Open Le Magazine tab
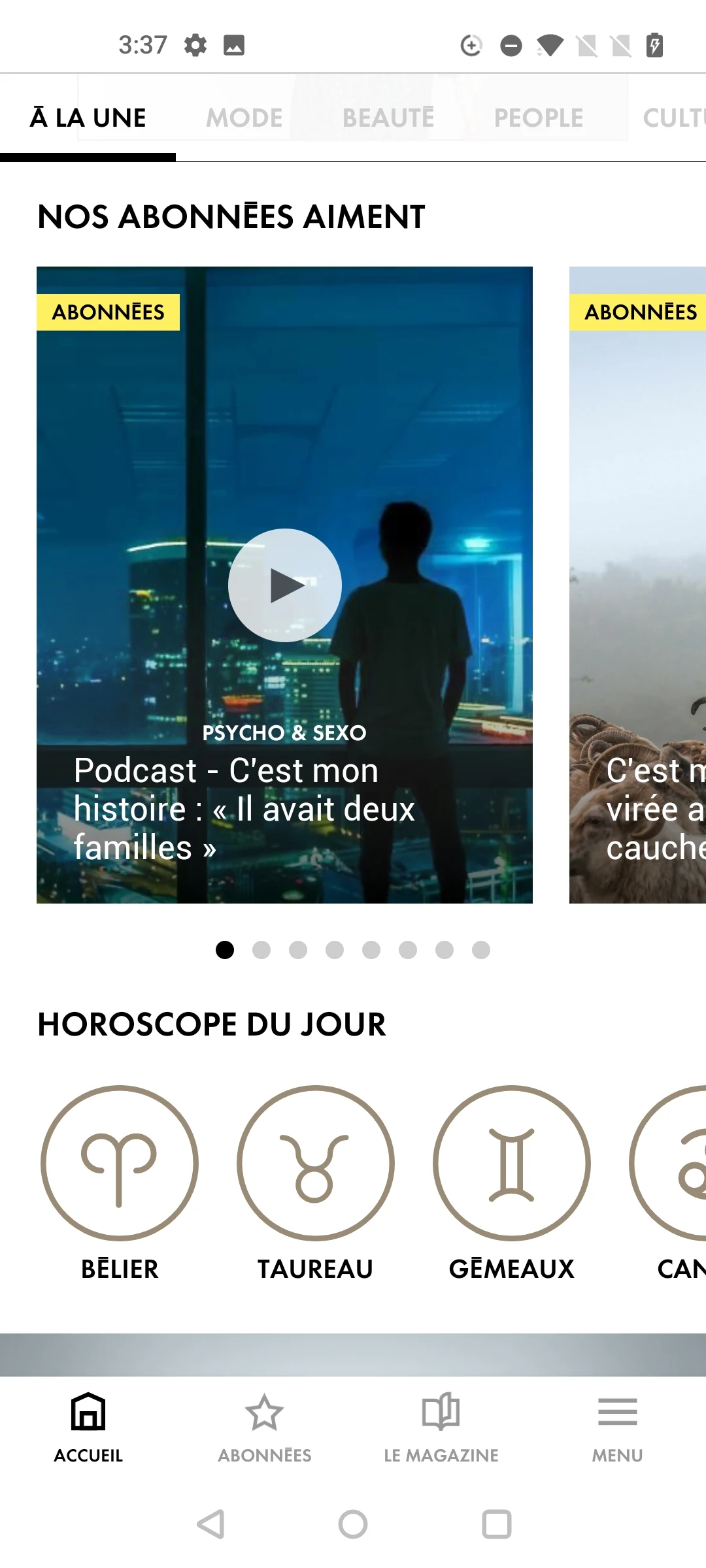 (x=441, y=1428)
